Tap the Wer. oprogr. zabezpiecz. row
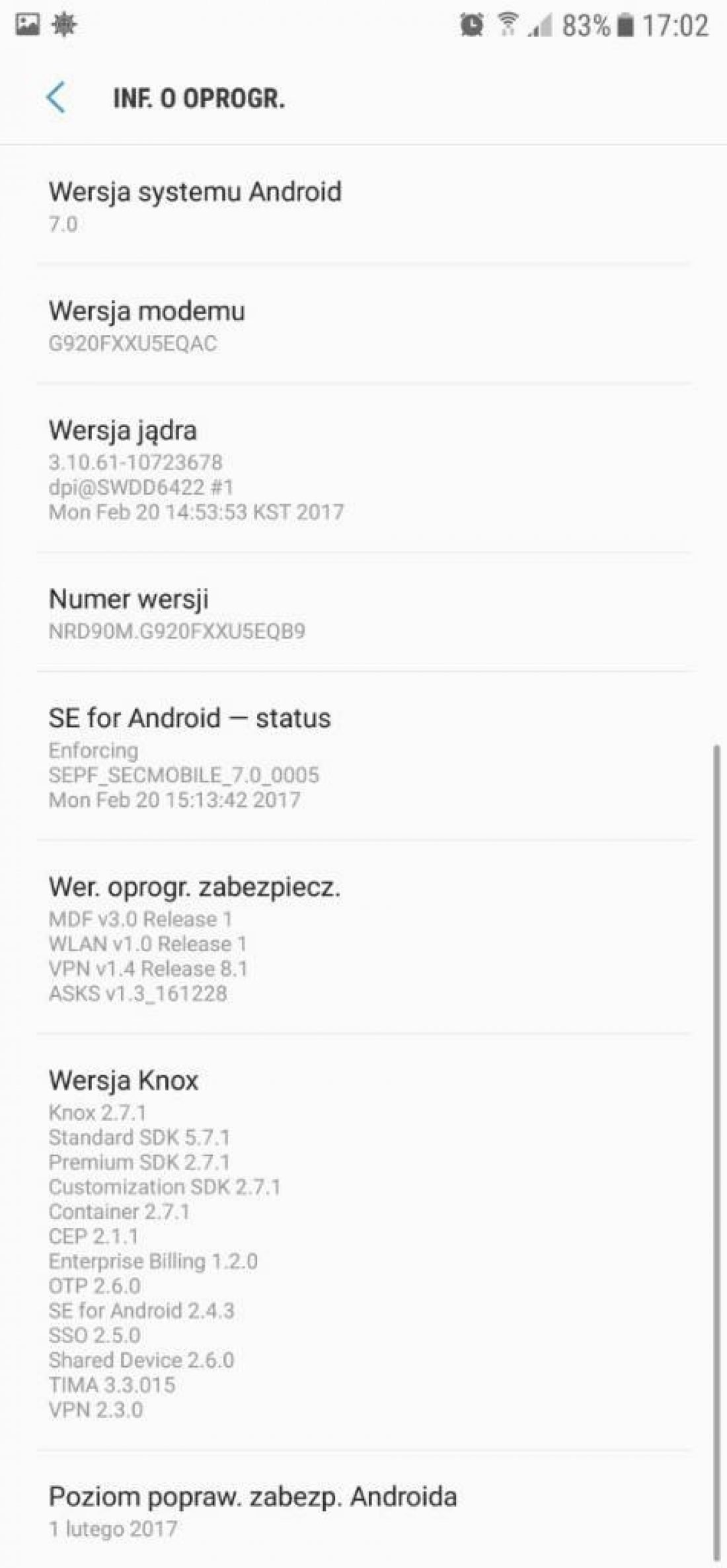This screenshot has height=1568, width=727. pyautogui.click(x=363, y=937)
